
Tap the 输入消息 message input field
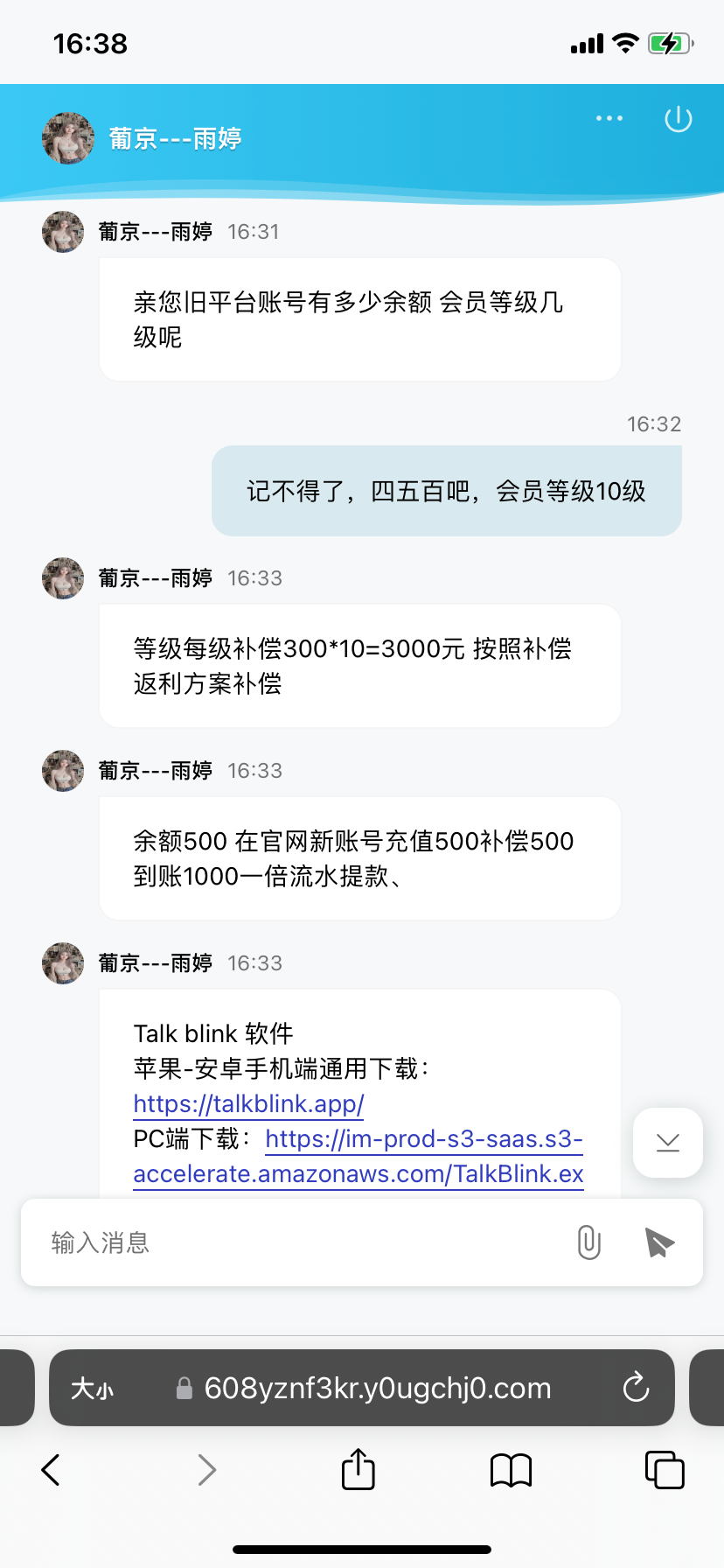(x=262, y=1242)
